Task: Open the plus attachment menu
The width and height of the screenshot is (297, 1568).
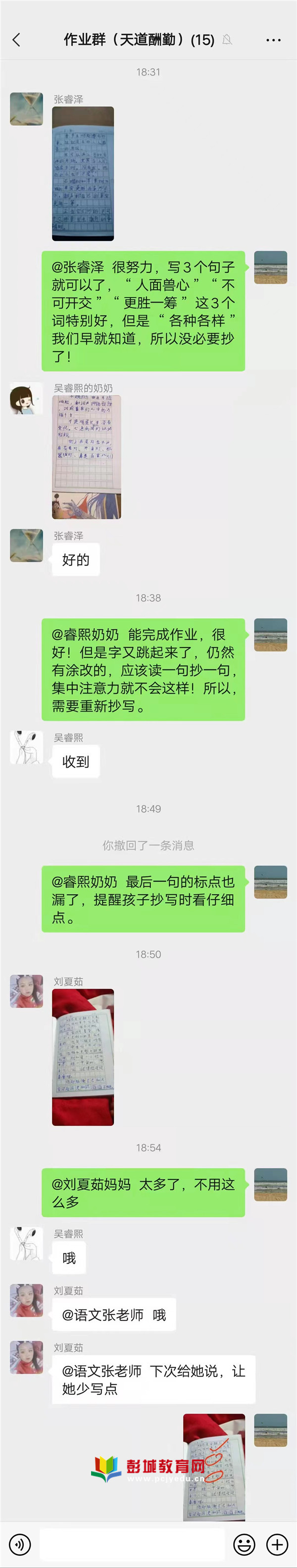Action: [x=278, y=1545]
